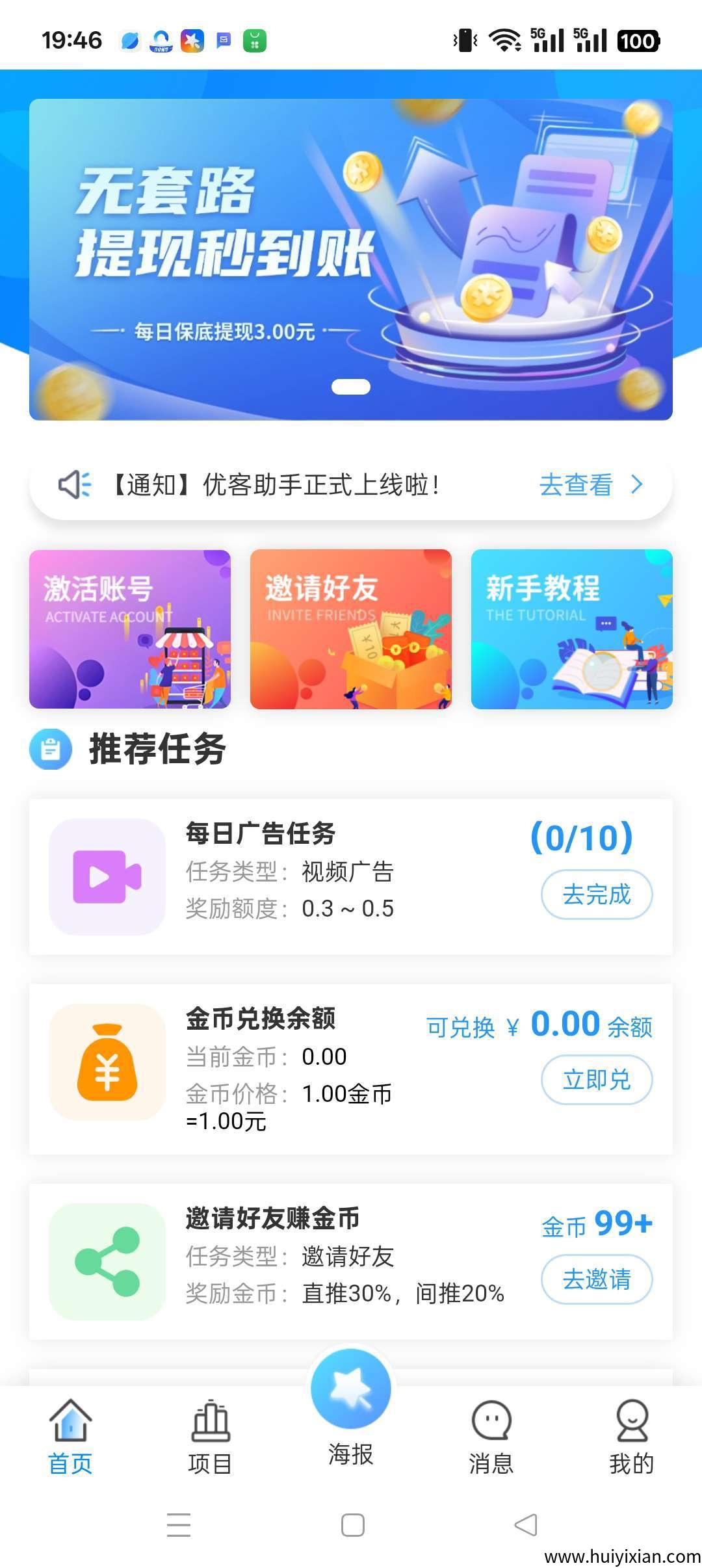Switch to the 消息 tab

(491, 1438)
